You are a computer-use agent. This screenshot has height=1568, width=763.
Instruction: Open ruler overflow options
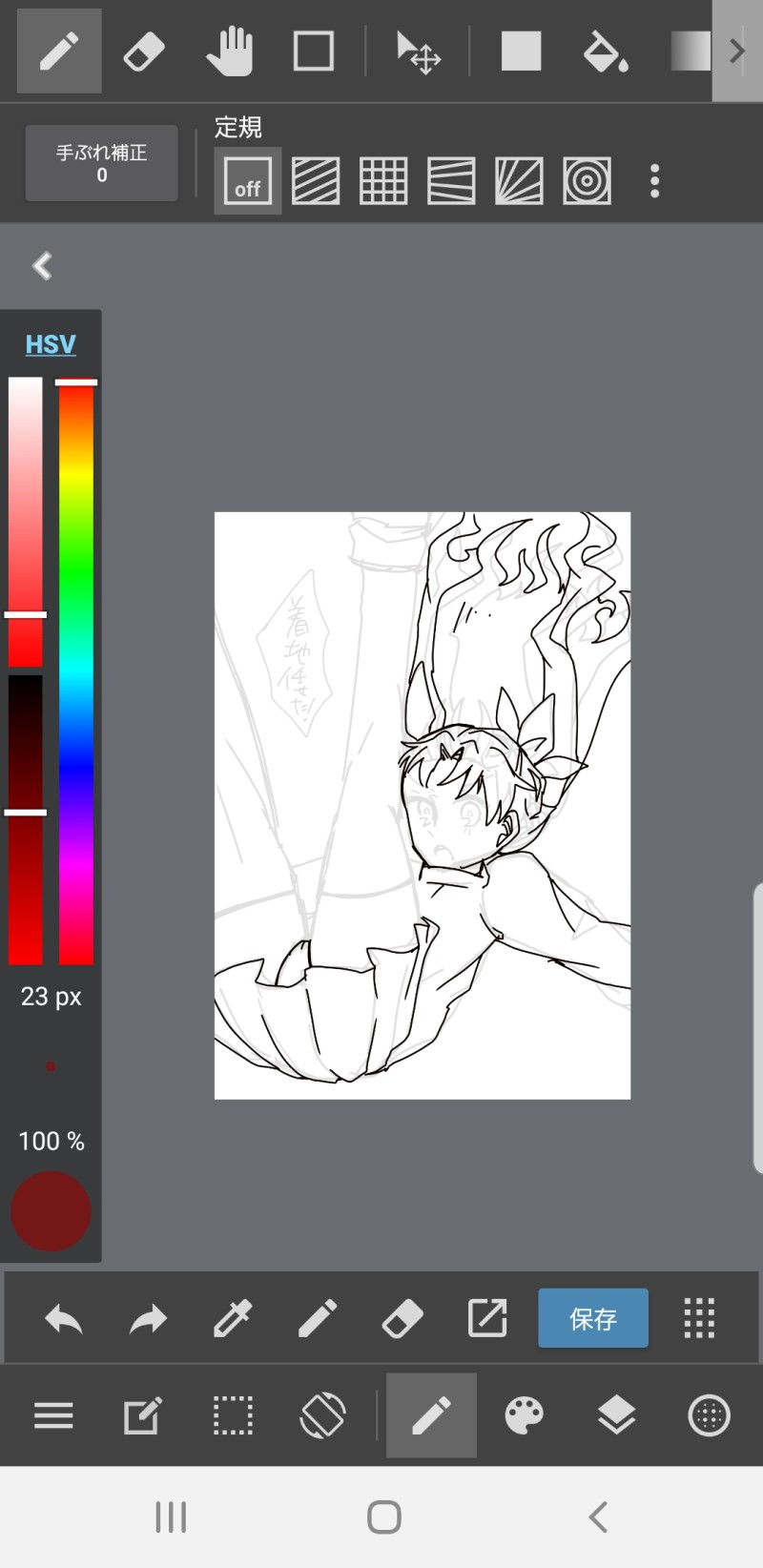[x=654, y=180]
